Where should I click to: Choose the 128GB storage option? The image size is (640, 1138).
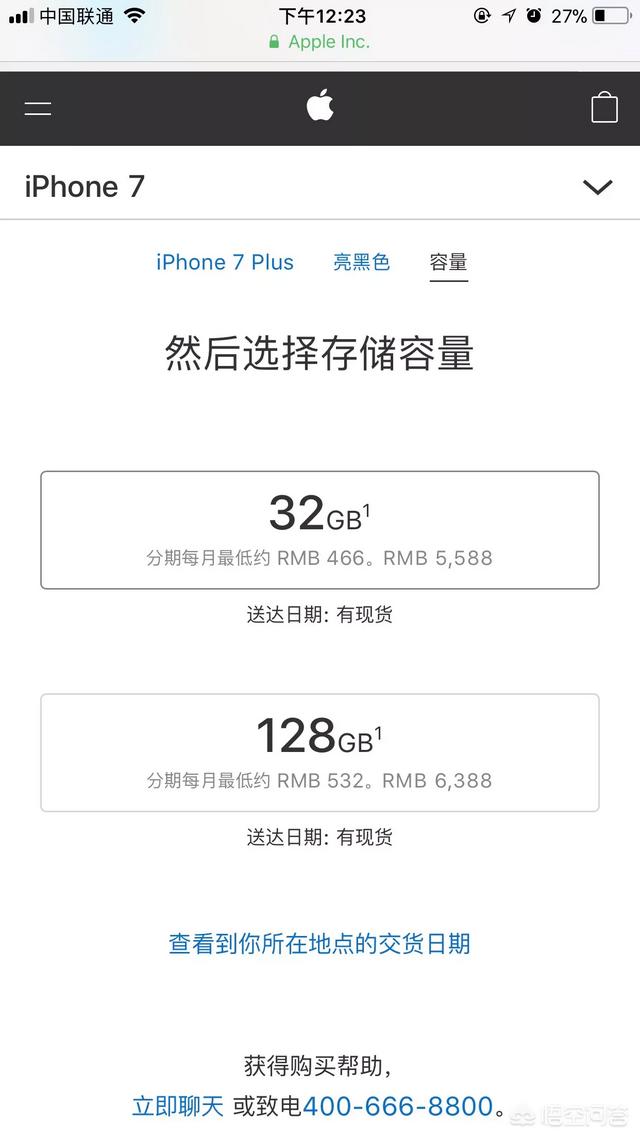pos(320,752)
